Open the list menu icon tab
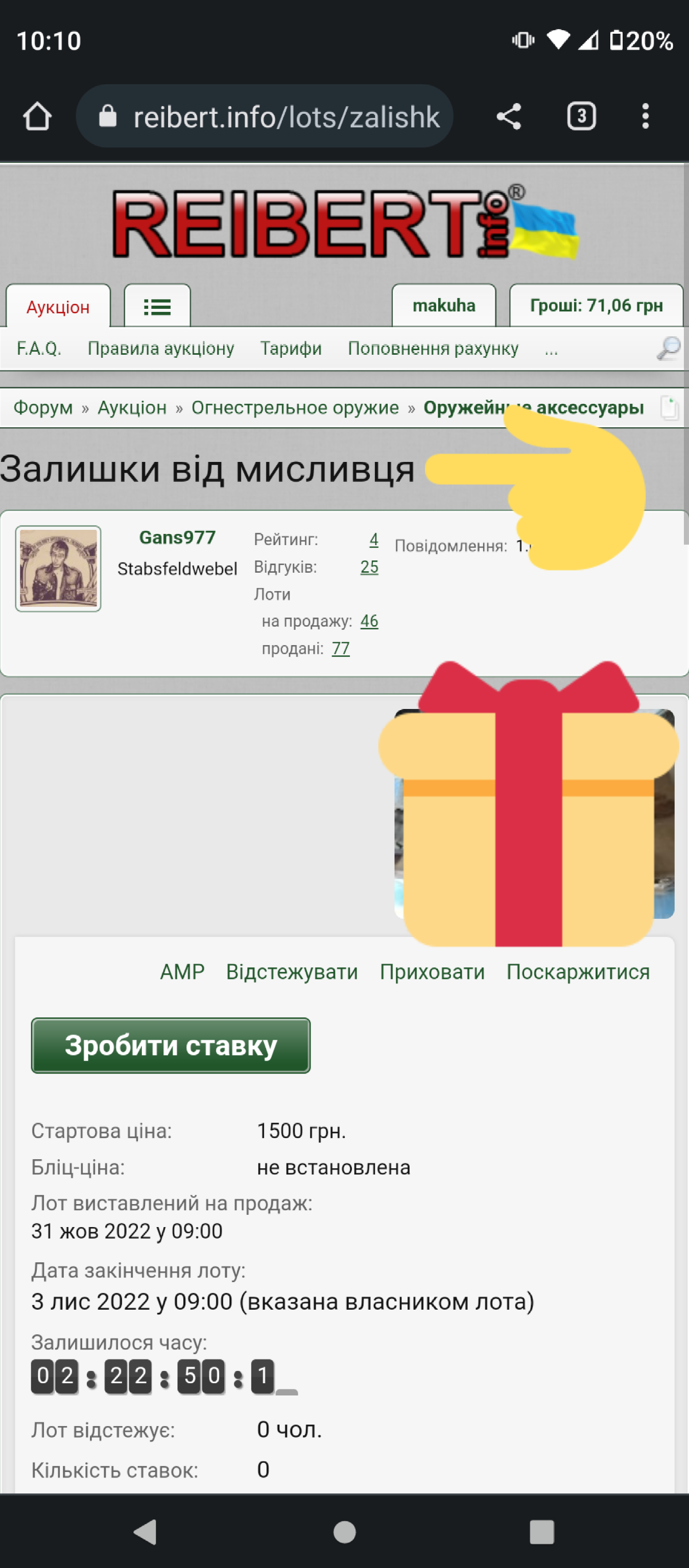Viewport: 689px width, 1568px height. click(157, 307)
